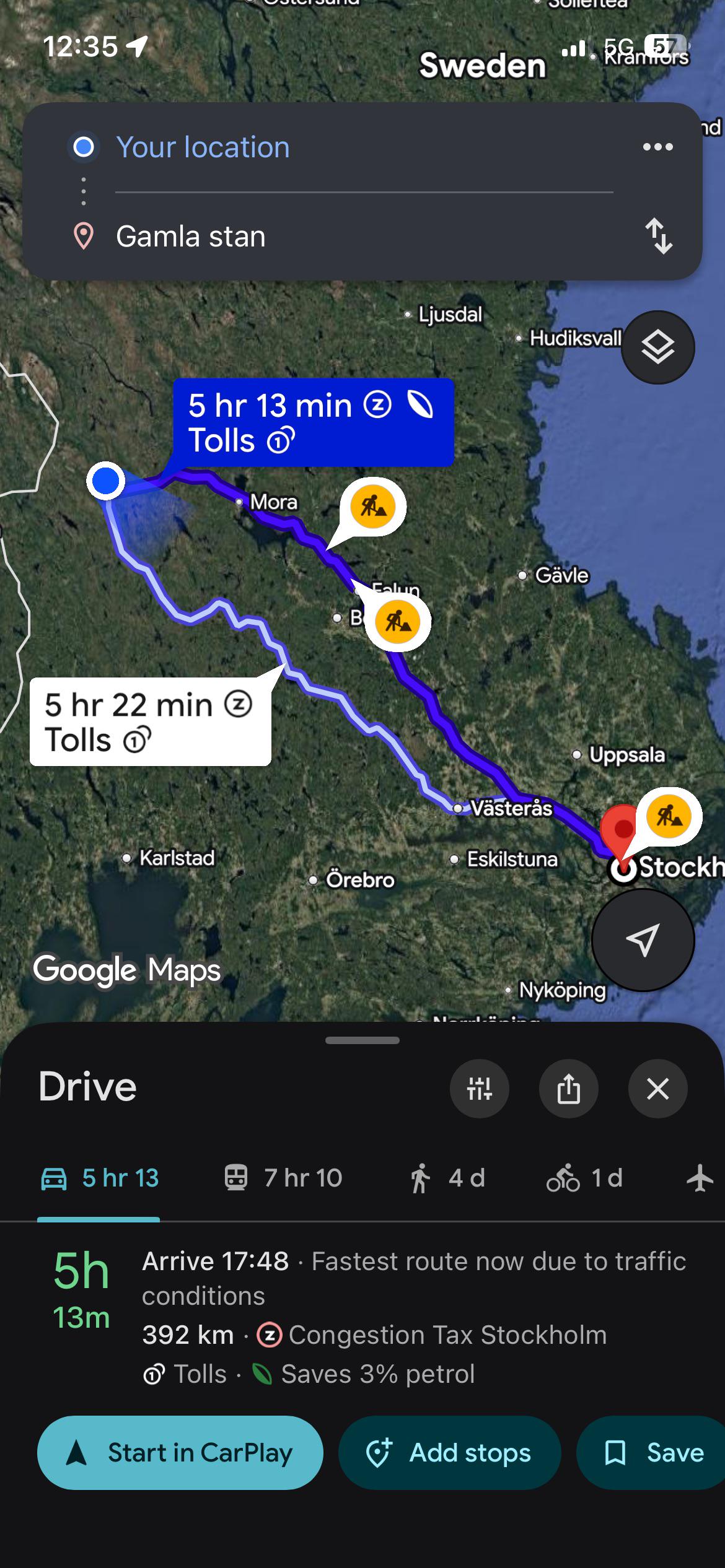Select the 5 hr 13 min route label
Screen dimensions: 725x1568
click(x=313, y=422)
